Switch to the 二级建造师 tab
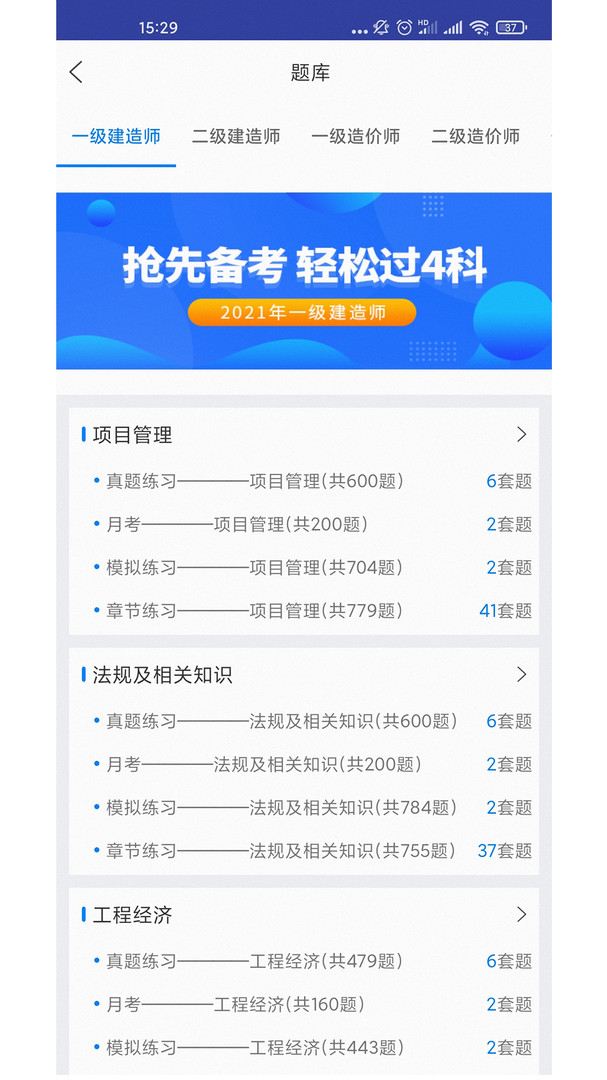Screen dimensions: 607x1080 pyautogui.click(x=235, y=137)
